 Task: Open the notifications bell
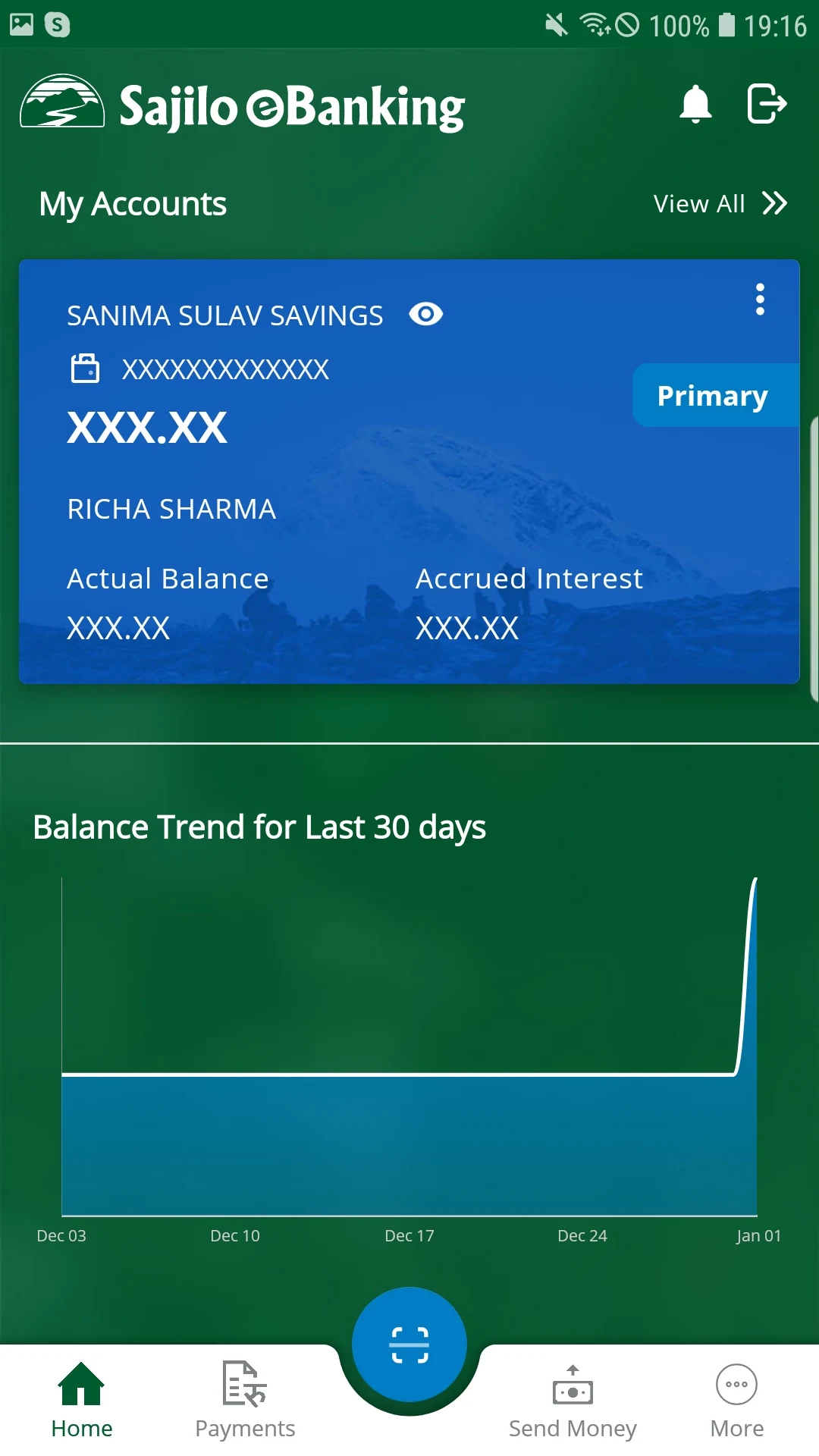695,104
